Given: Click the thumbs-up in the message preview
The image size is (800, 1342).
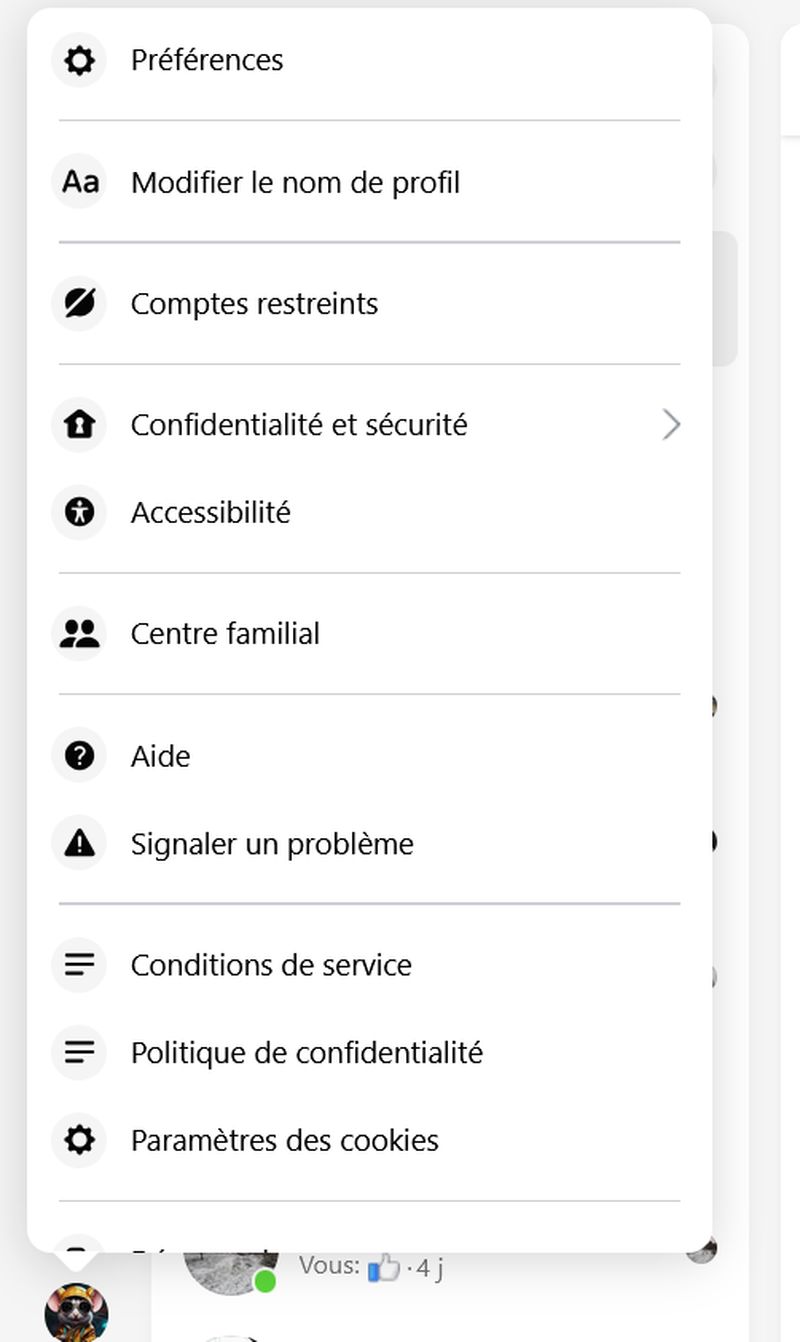Looking at the screenshot, I should pyautogui.click(x=382, y=1265).
